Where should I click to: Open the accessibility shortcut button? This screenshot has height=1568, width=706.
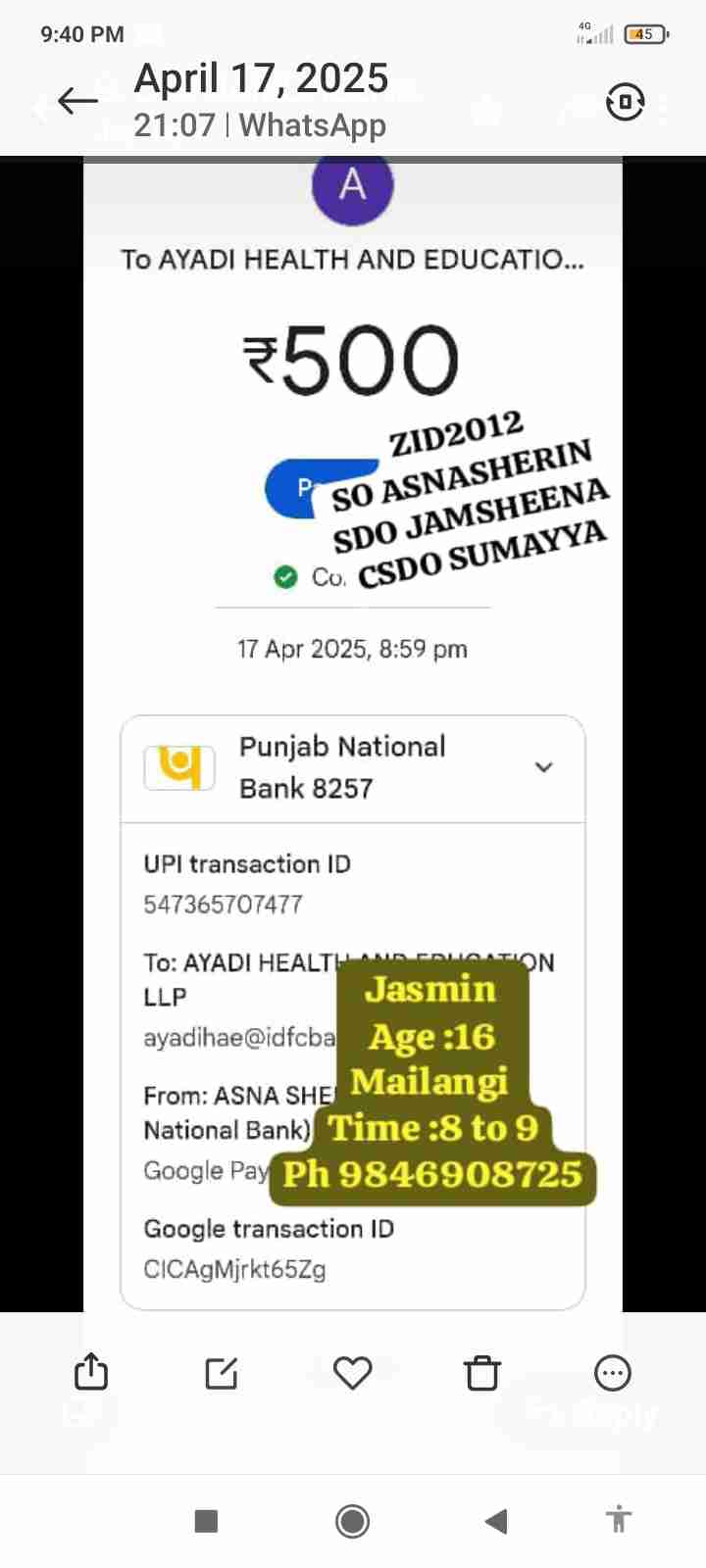[618, 1520]
